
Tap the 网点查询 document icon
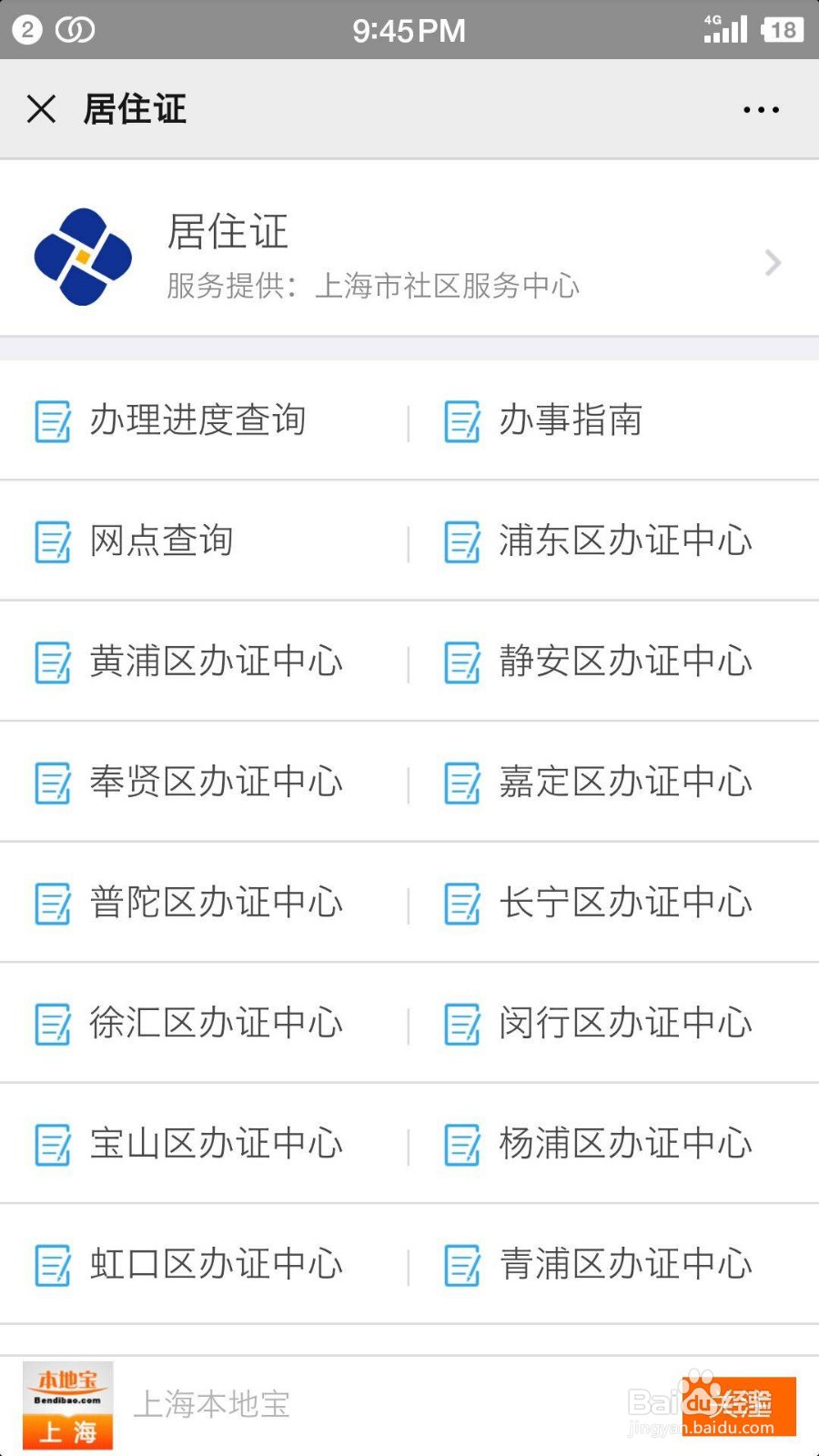coord(53,541)
